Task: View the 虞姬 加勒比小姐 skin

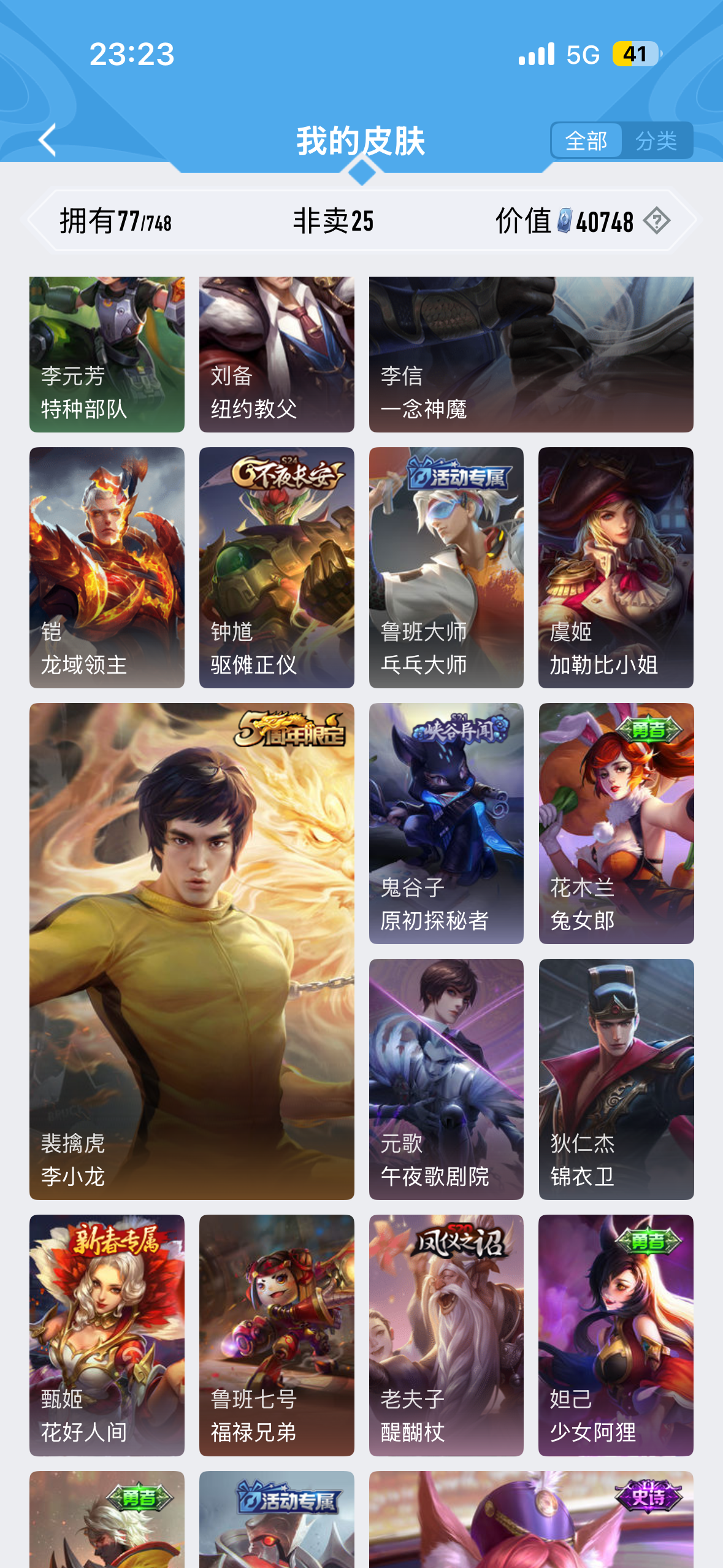Action: (x=616, y=567)
